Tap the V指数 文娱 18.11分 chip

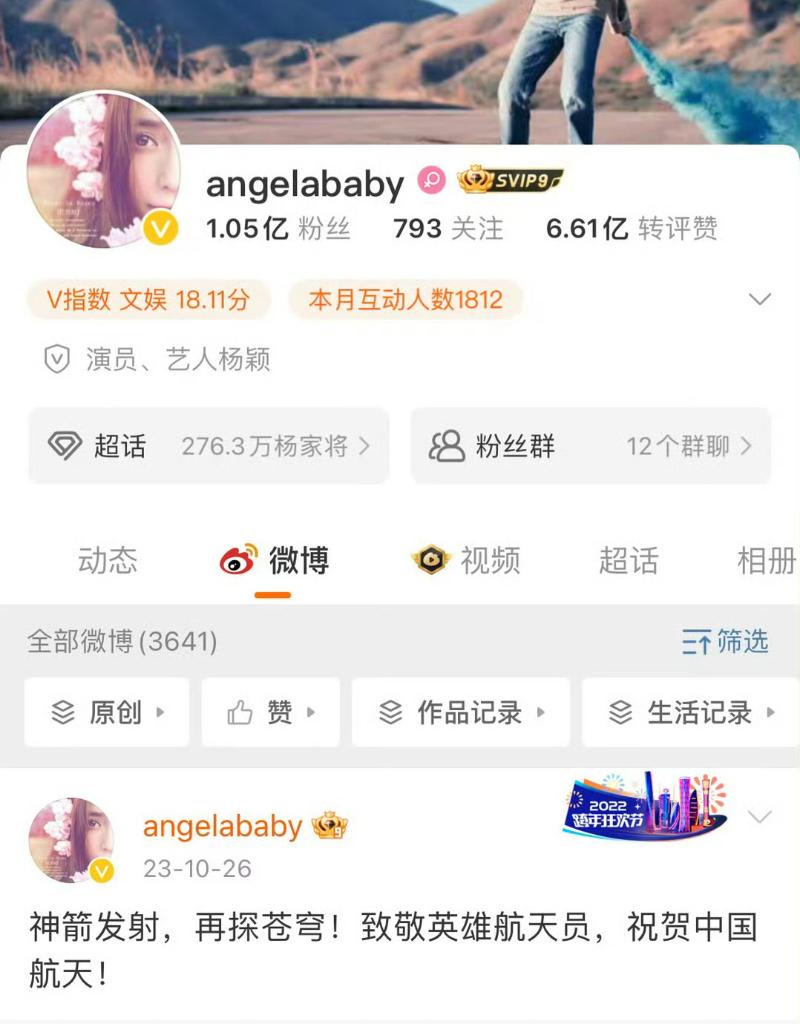click(148, 299)
